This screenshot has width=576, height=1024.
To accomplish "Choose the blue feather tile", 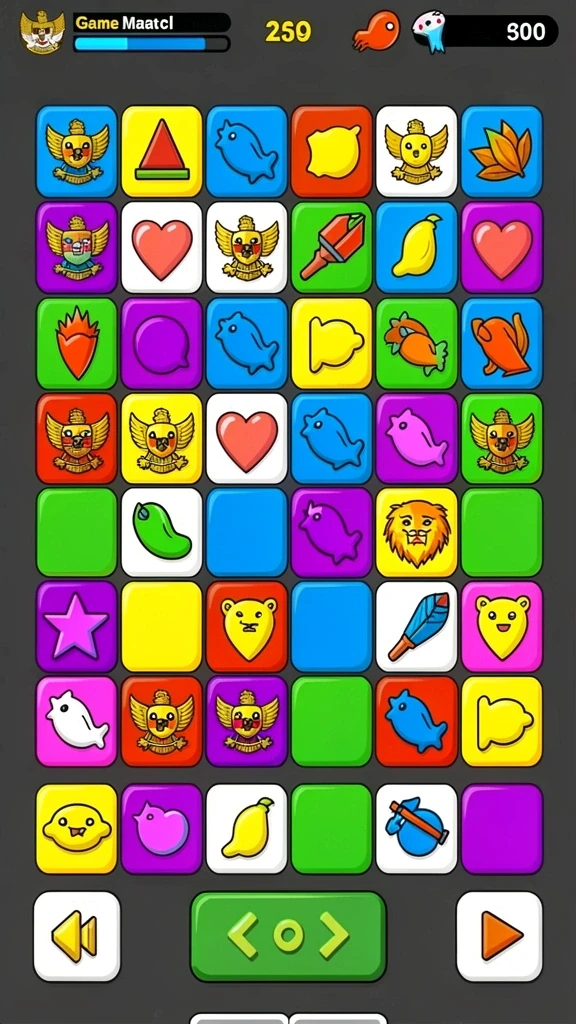I will [417, 627].
